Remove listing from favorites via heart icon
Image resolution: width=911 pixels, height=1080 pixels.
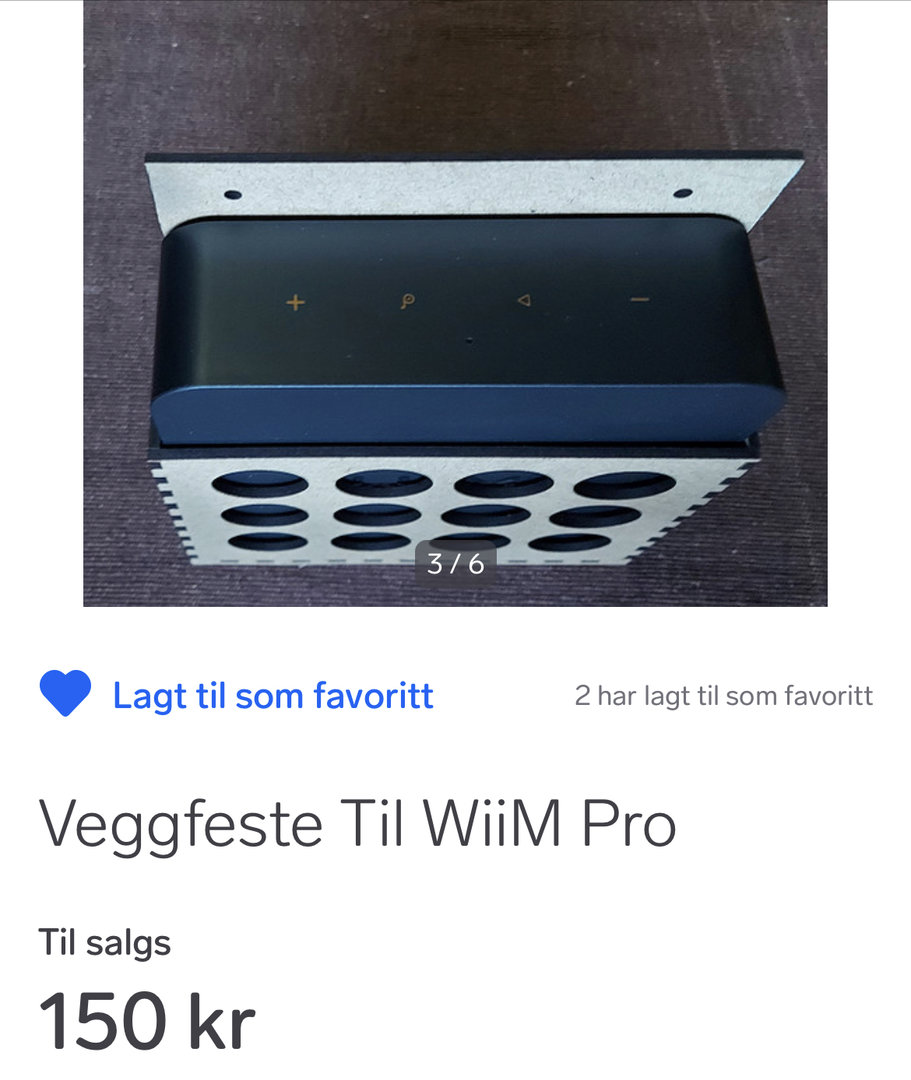65,694
